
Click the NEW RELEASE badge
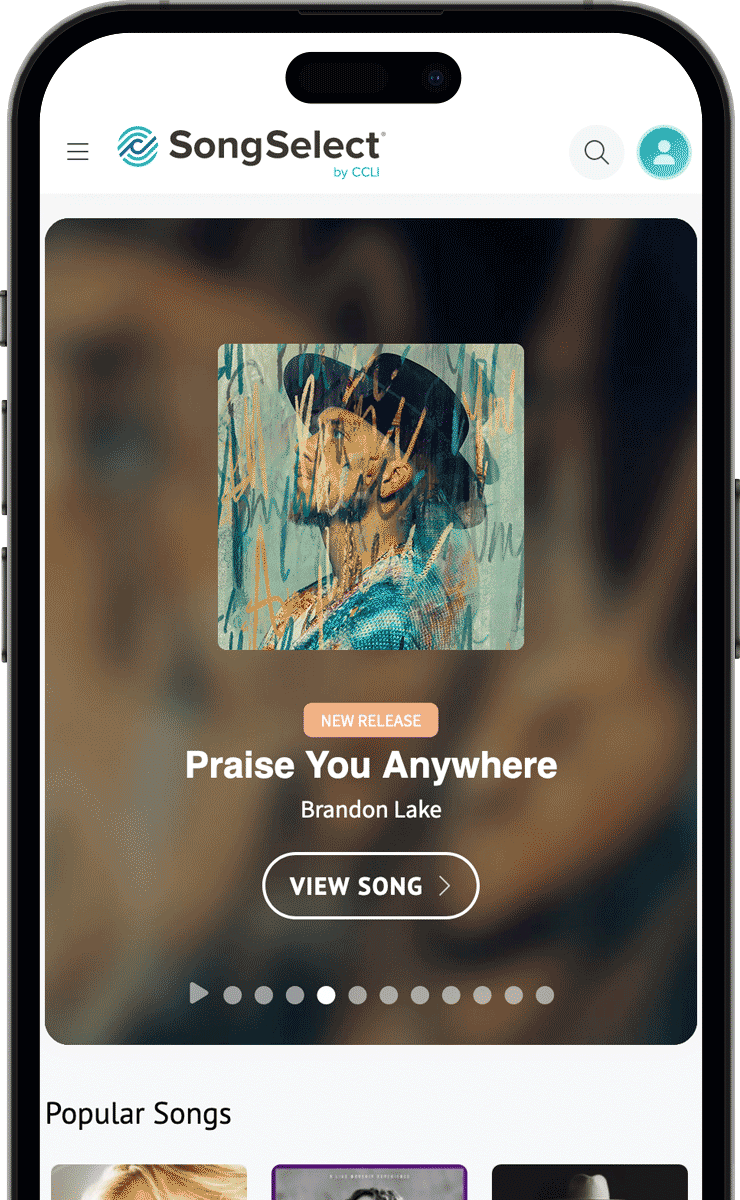pos(370,719)
